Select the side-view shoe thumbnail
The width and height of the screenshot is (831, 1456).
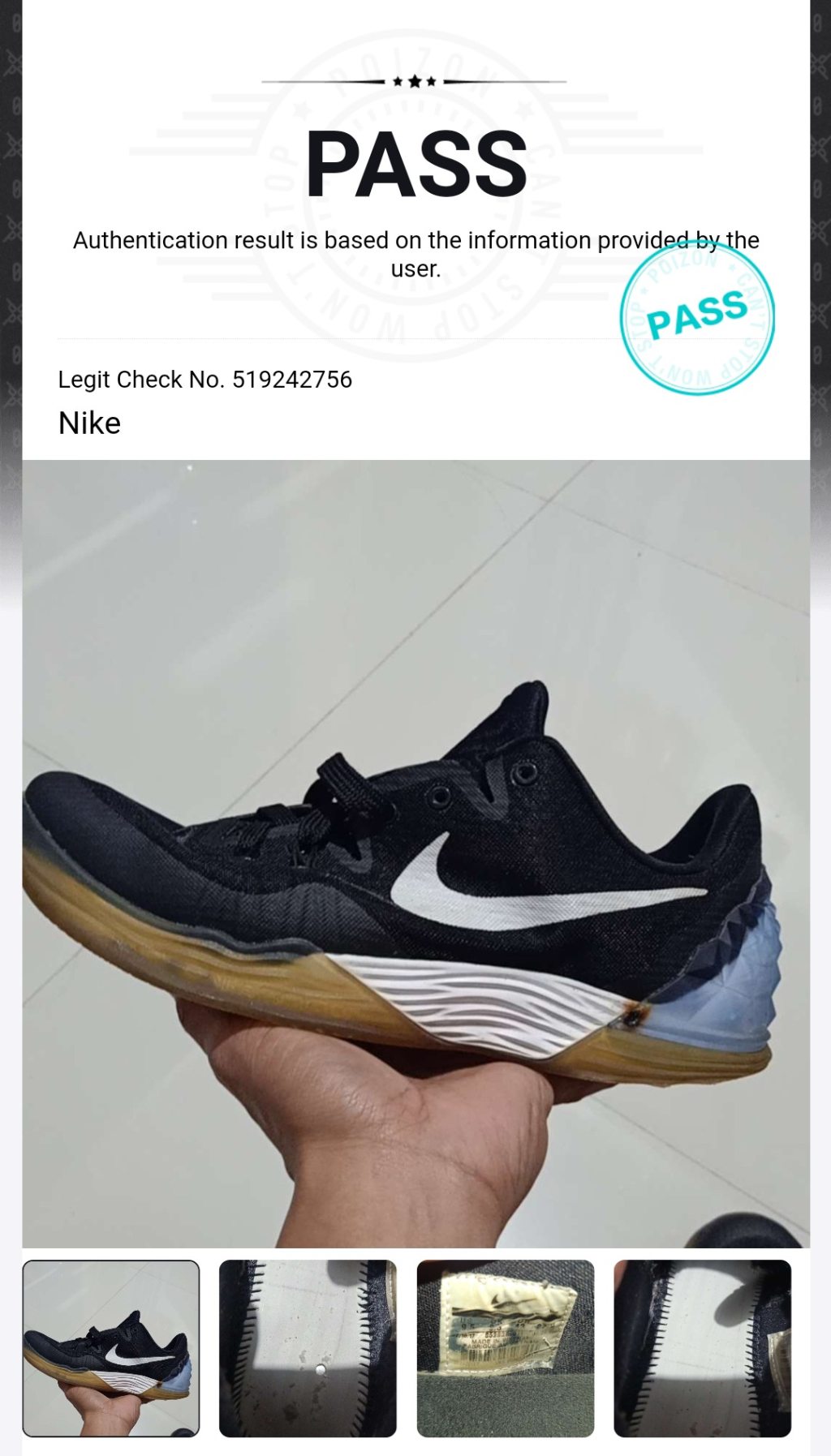point(111,1348)
